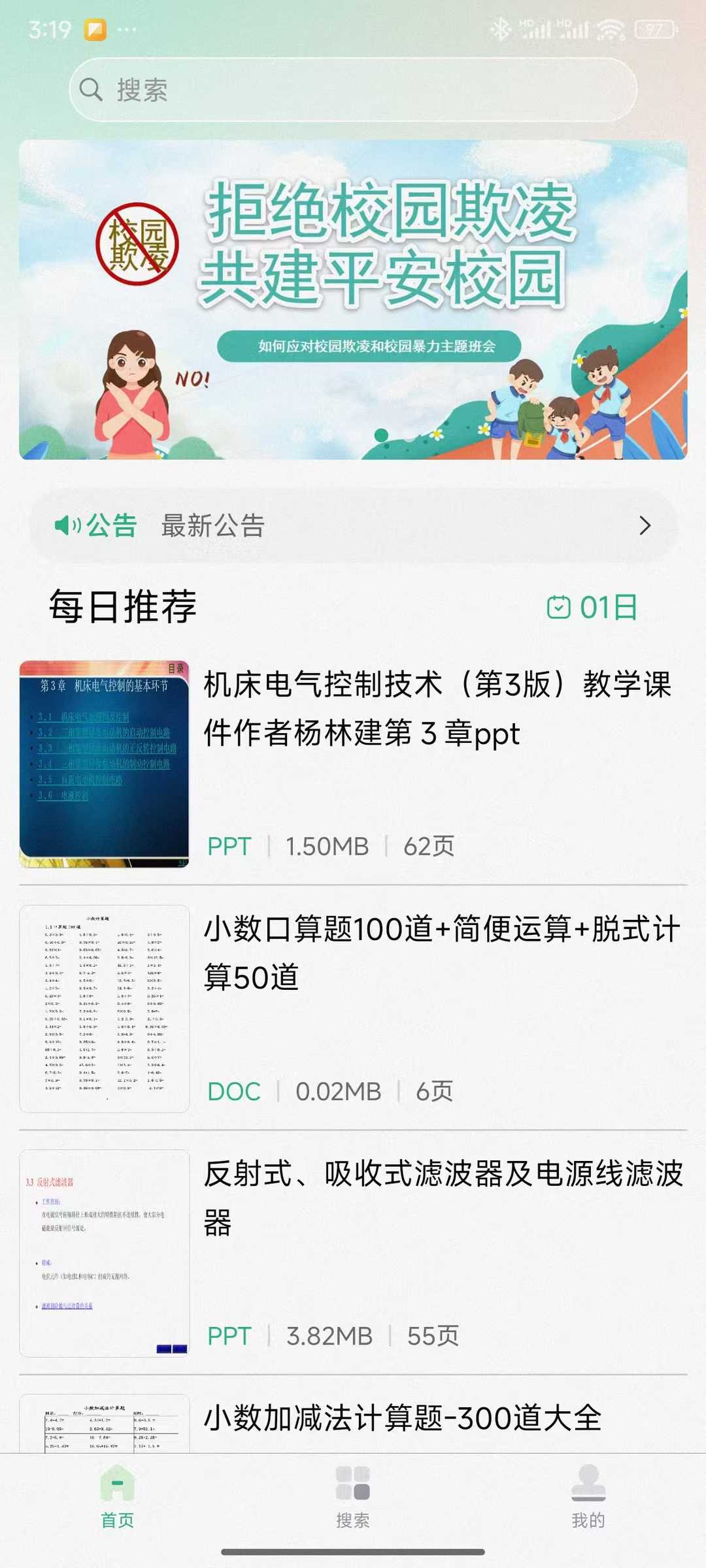Switch to the 我的 tab
Screen dimensions: 706x1568
click(x=588, y=1496)
